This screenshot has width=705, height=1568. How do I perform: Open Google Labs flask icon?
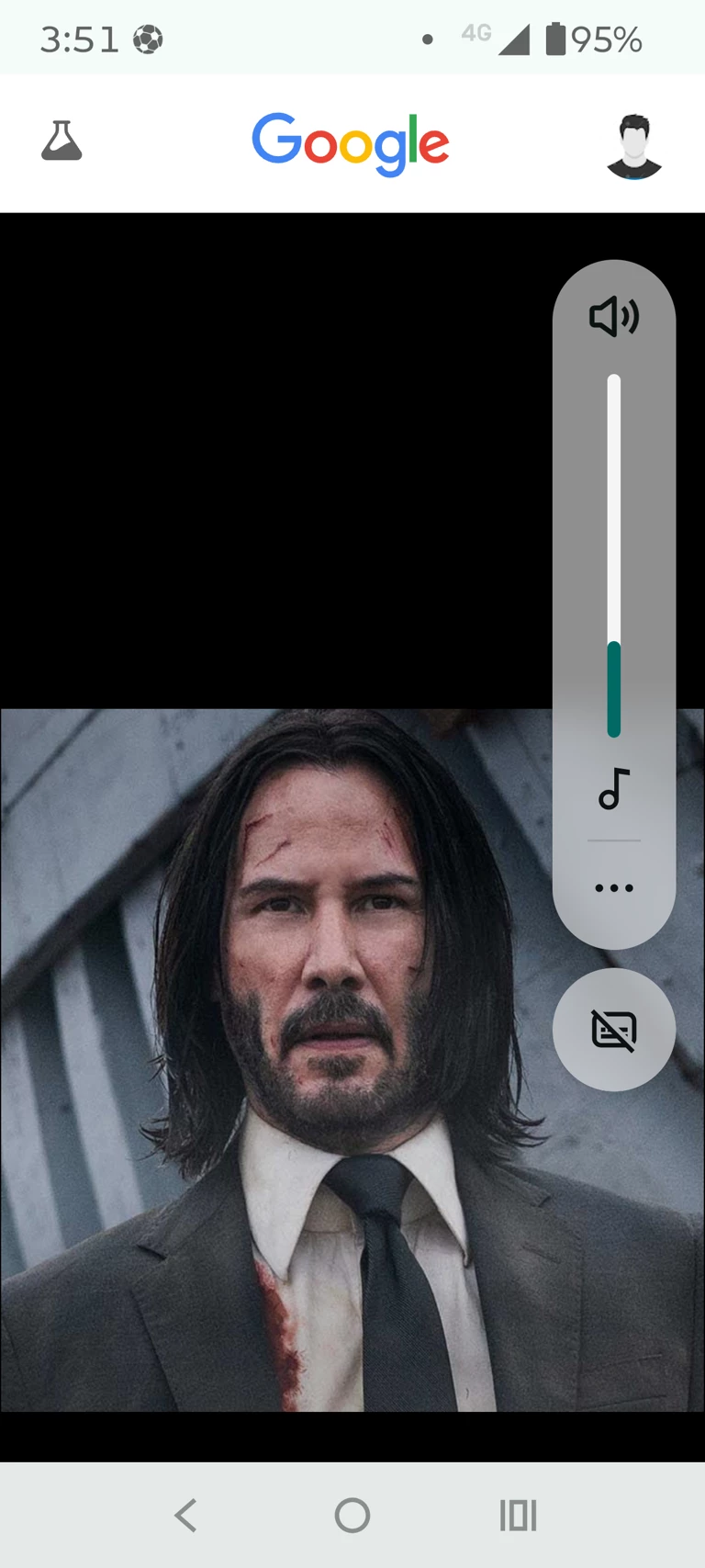tap(62, 141)
